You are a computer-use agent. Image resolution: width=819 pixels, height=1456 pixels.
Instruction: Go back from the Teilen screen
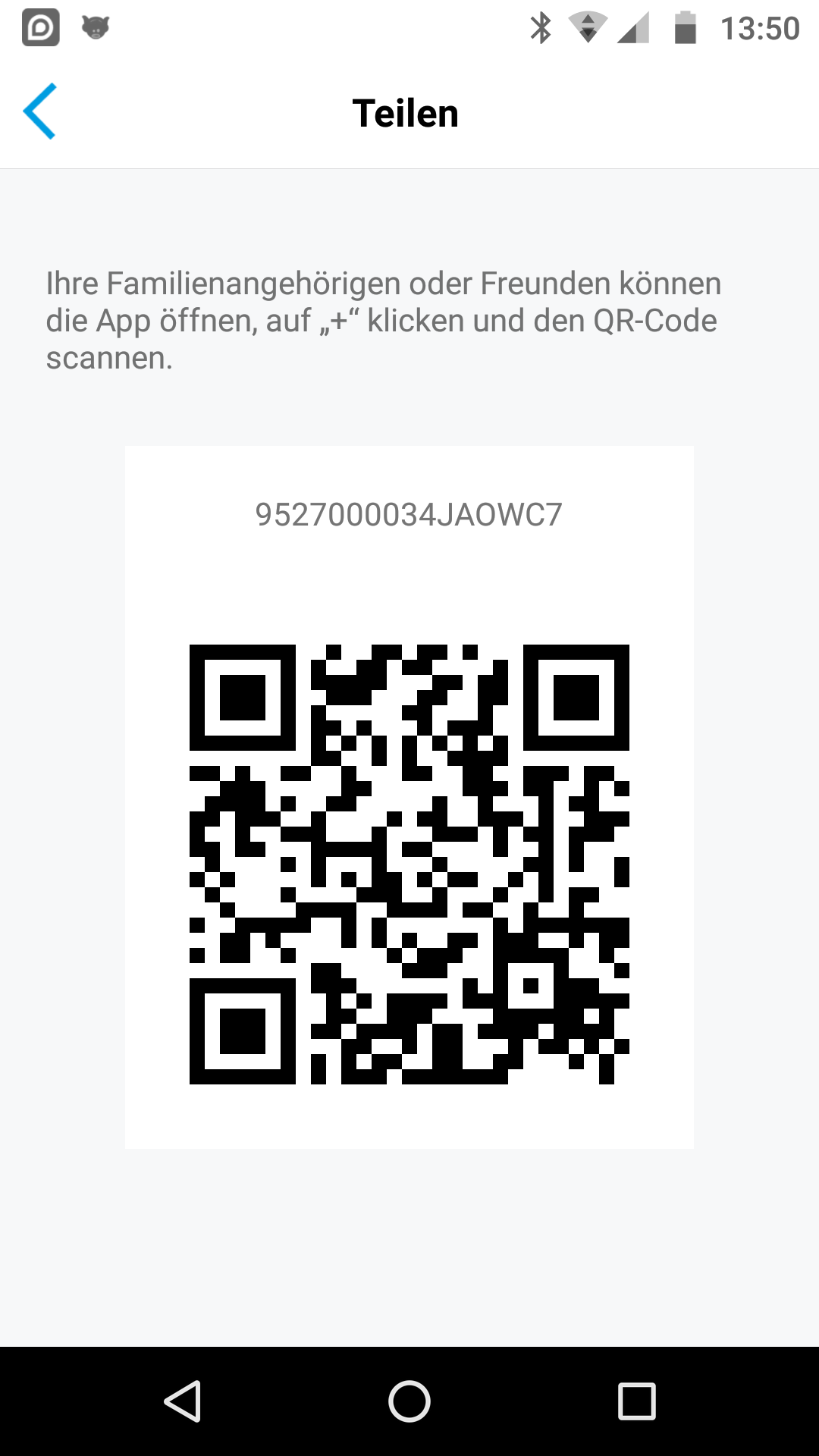tap(39, 111)
